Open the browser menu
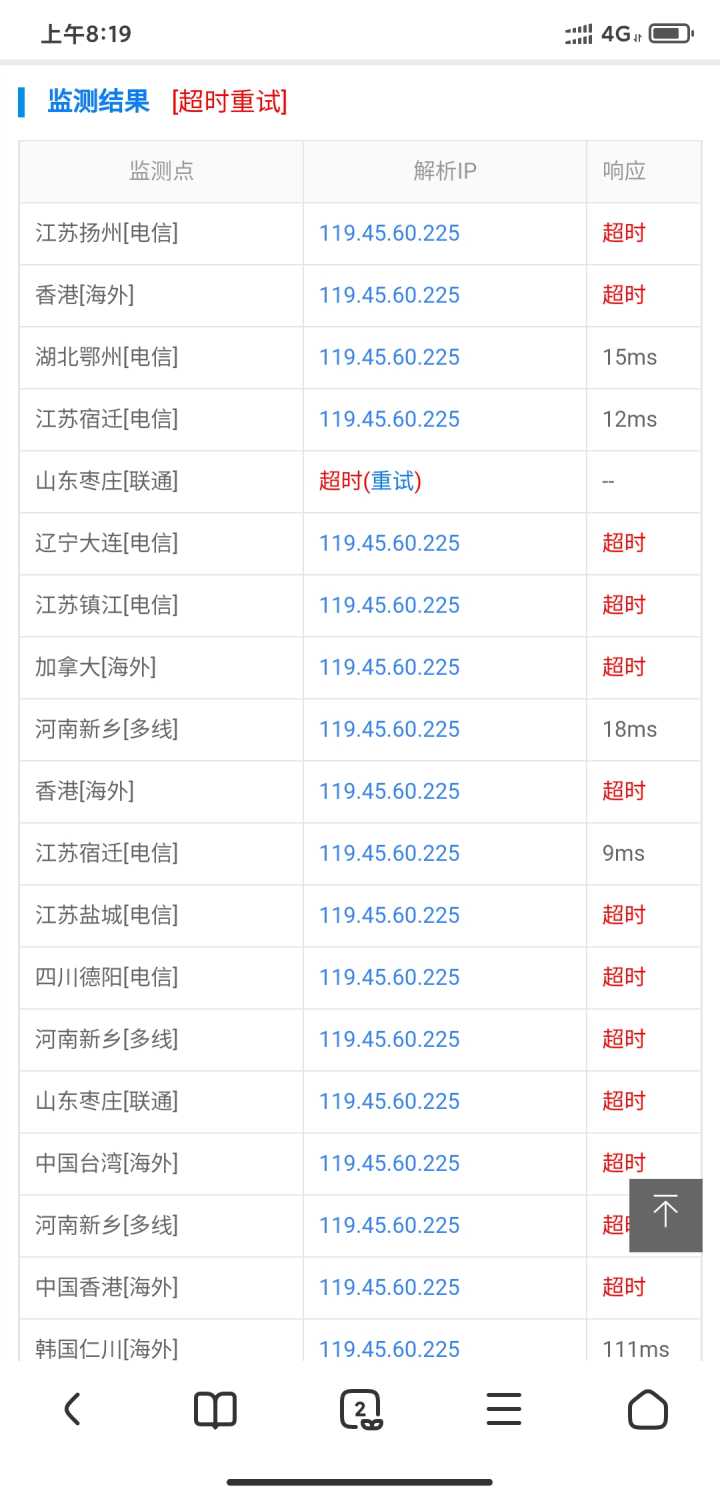The height and width of the screenshot is (1499, 720). (504, 1410)
